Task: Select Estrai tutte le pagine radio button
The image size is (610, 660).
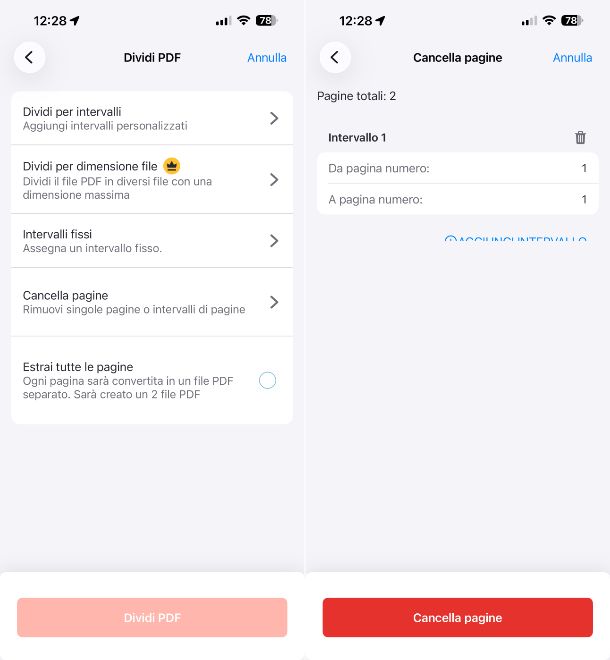Action: click(x=267, y=380)
